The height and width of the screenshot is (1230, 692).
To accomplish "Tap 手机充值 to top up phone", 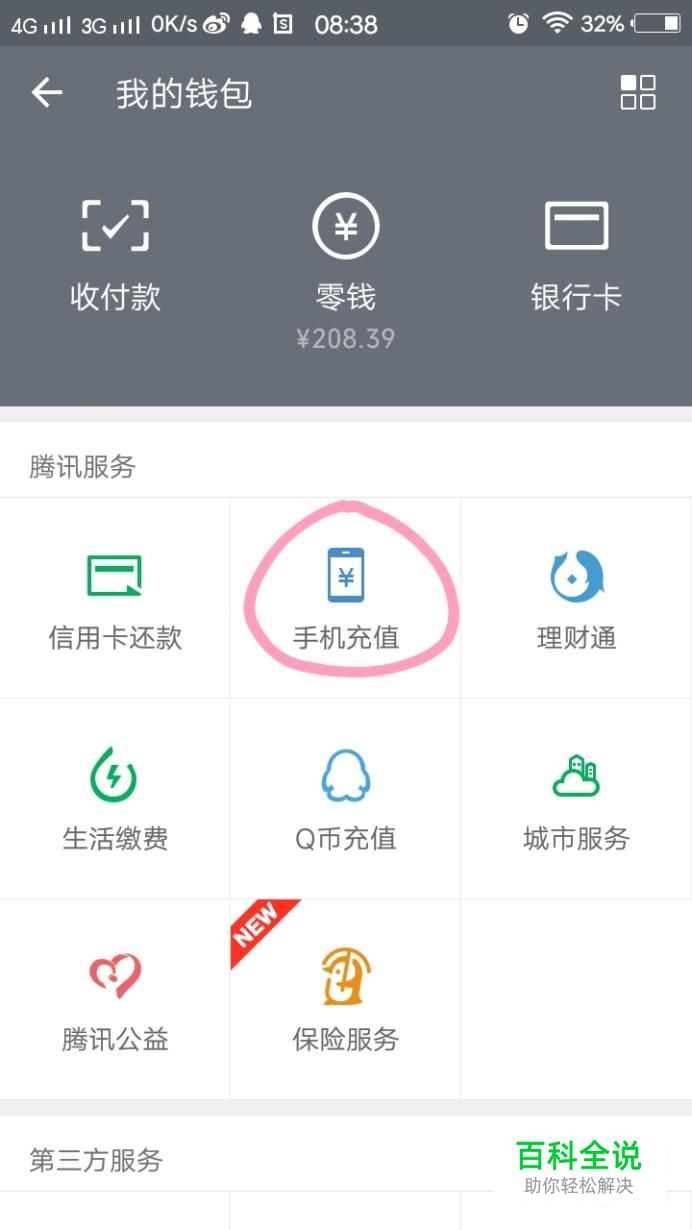I will [345, 598].
